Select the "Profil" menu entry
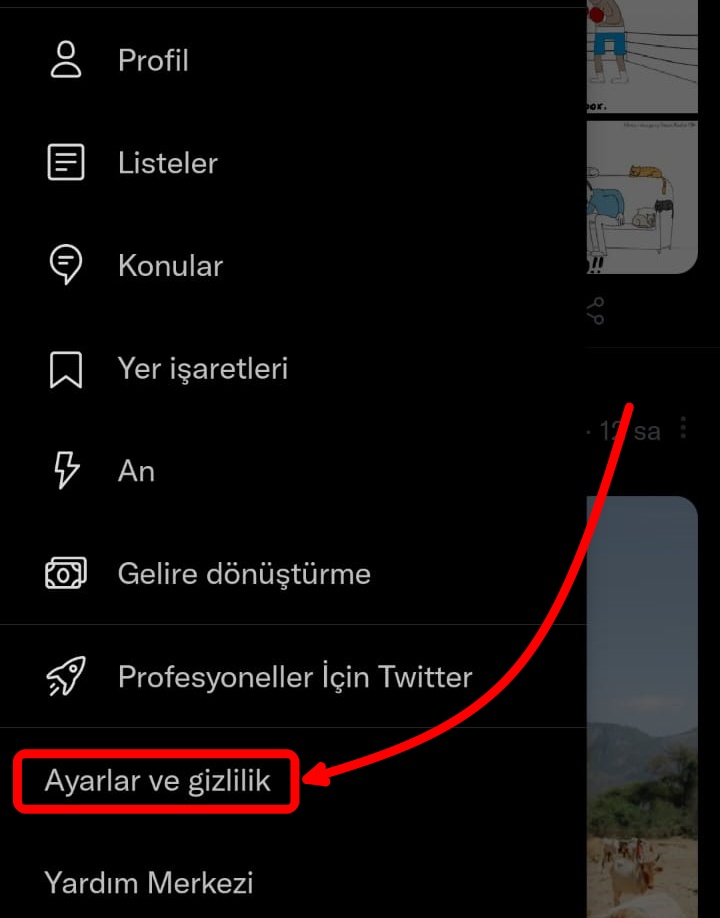Screen dimensions: 720x918 click(x=154, y=60)
